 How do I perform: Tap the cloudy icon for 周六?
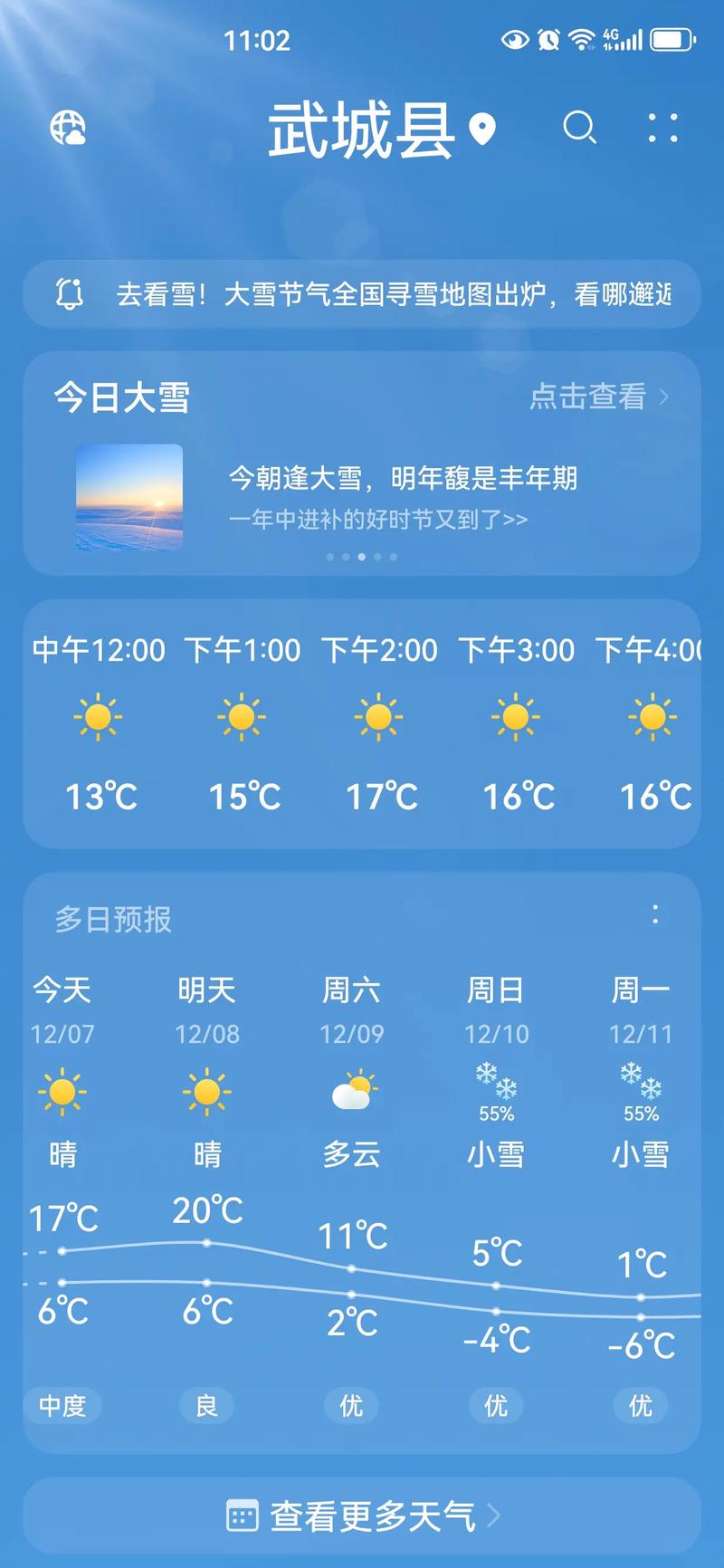pyautogui.click(x=351, y=1089)
